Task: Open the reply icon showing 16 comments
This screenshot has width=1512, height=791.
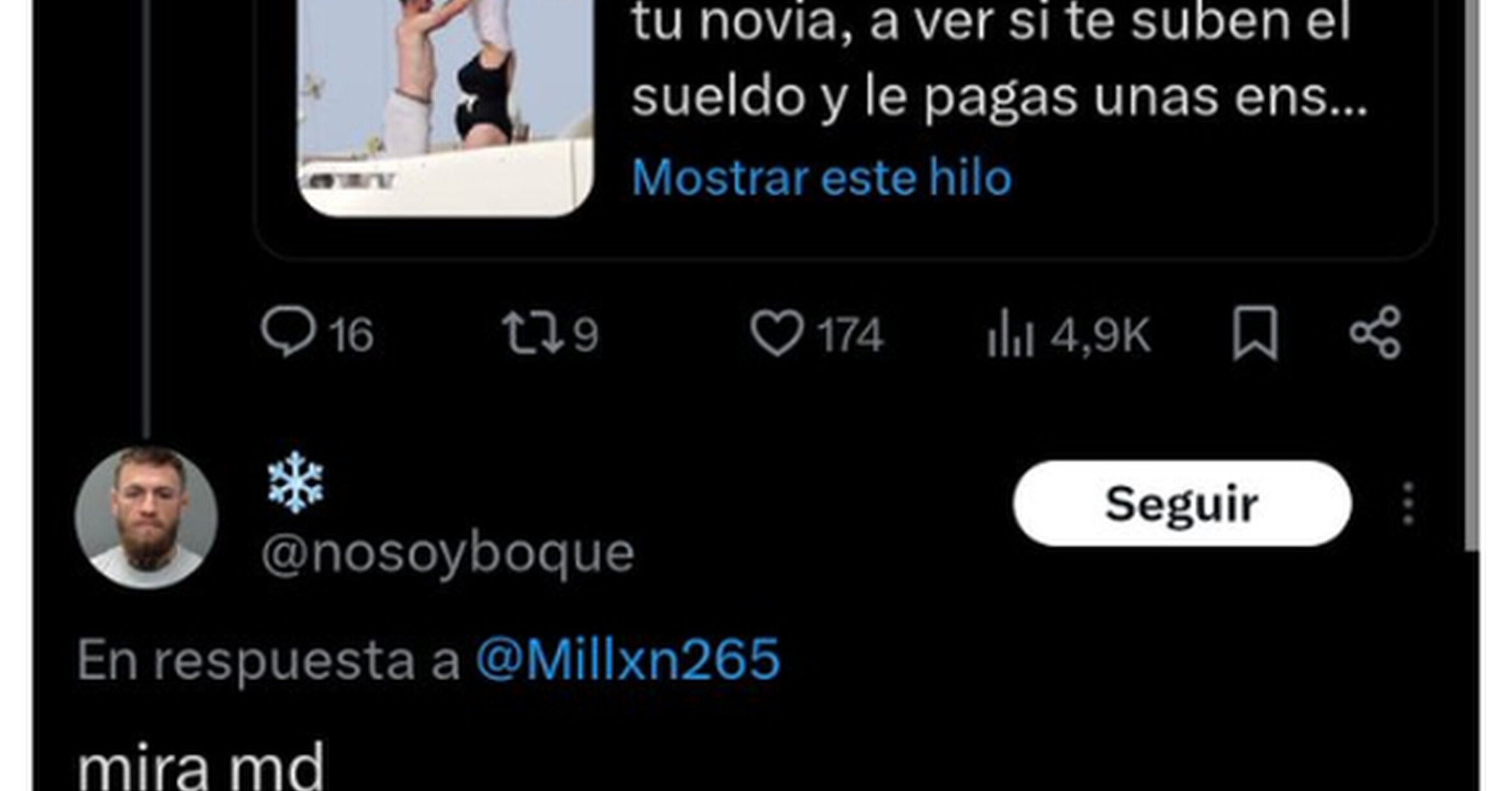Action: point(288,332)
